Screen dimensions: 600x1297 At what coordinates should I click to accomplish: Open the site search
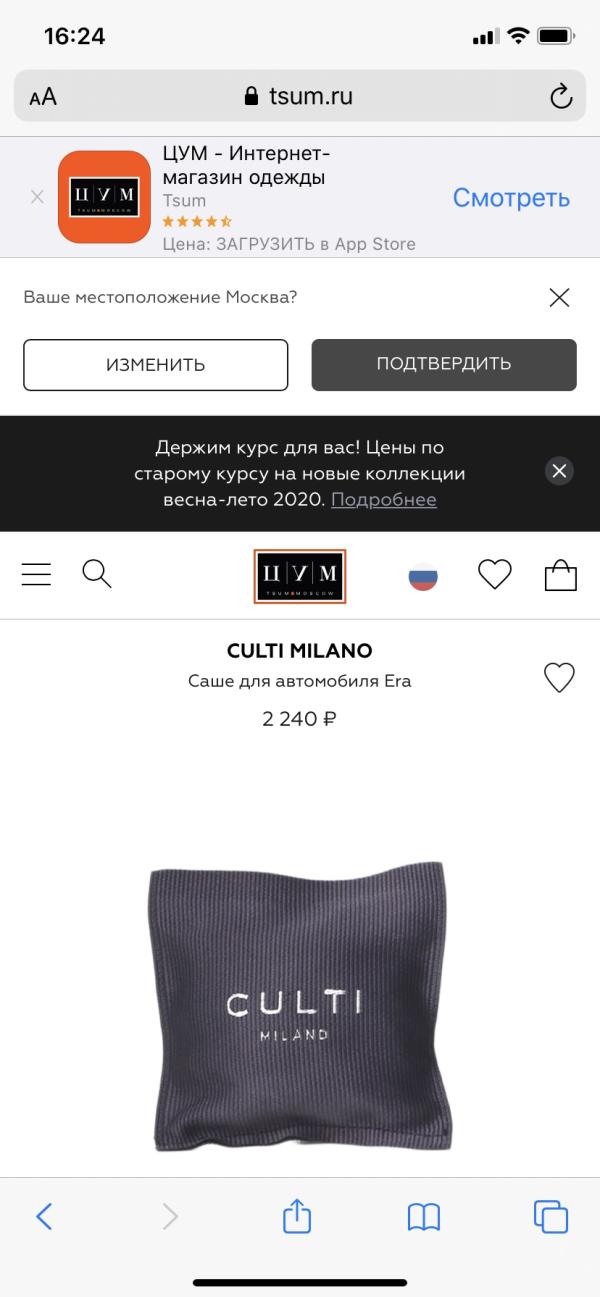(96, 574)
